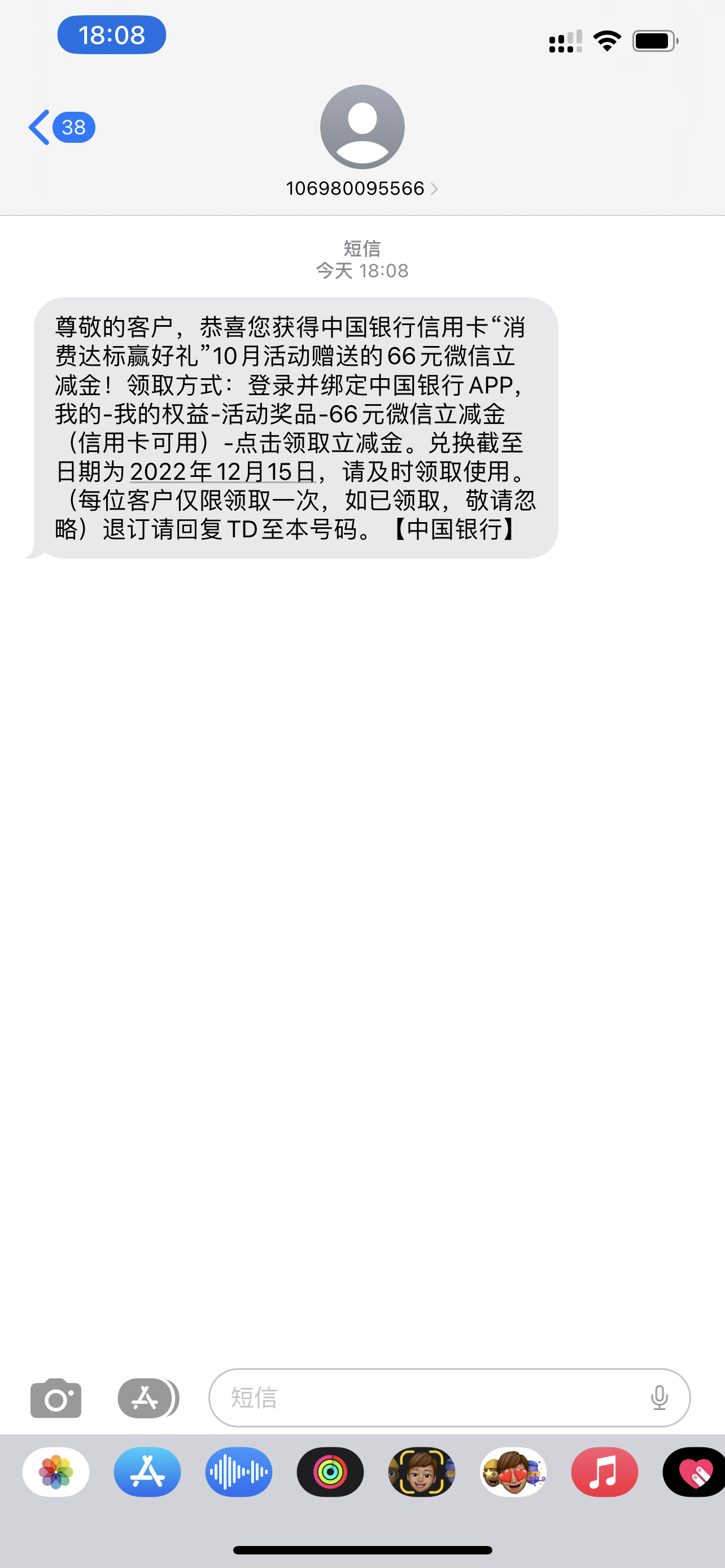Toggle the App Store apps drawer button
This screenshot has height=1568, width=725.
[148, 1398]
